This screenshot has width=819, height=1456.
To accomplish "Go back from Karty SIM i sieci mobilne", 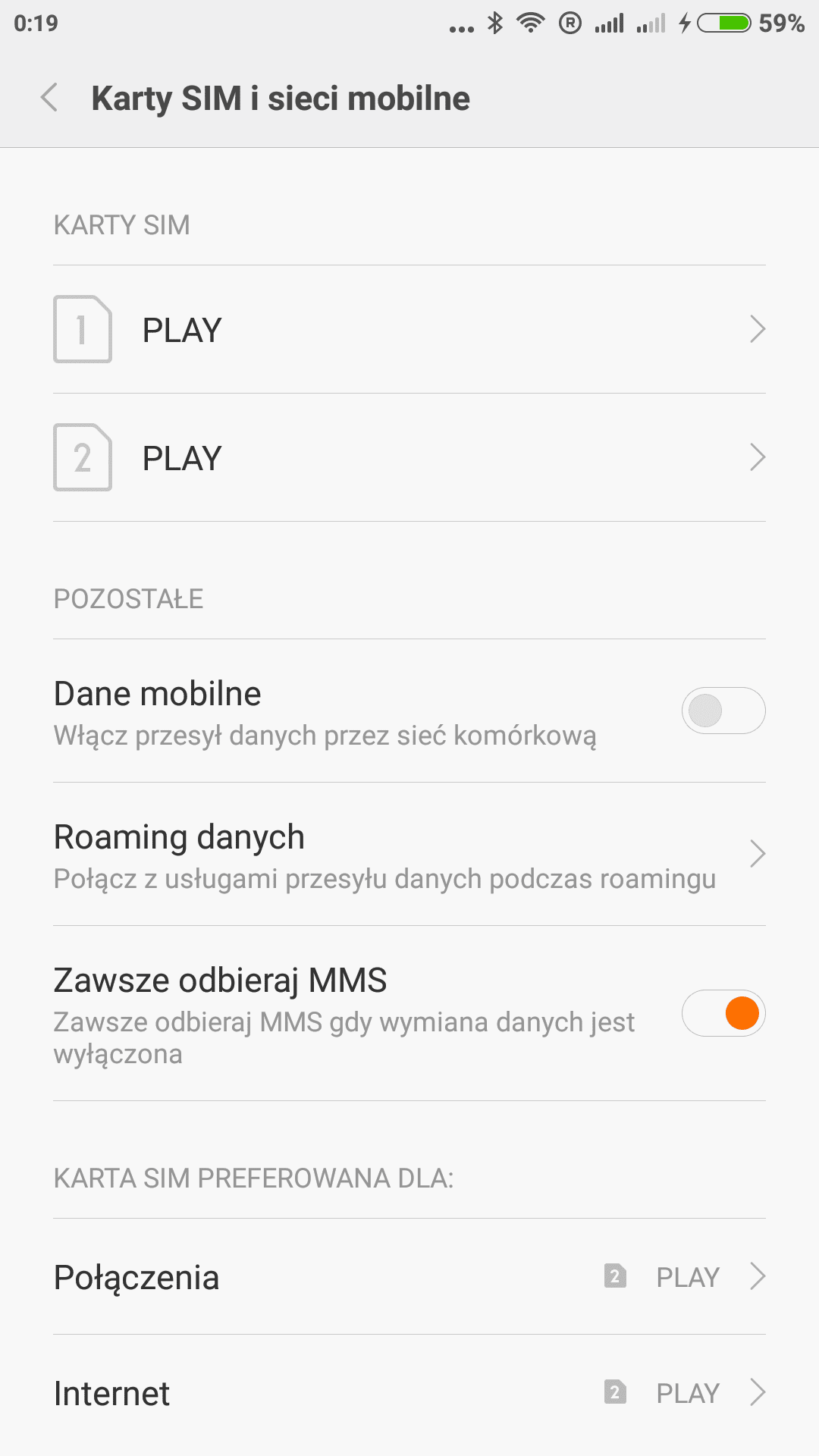I will (x=50, y=98).
